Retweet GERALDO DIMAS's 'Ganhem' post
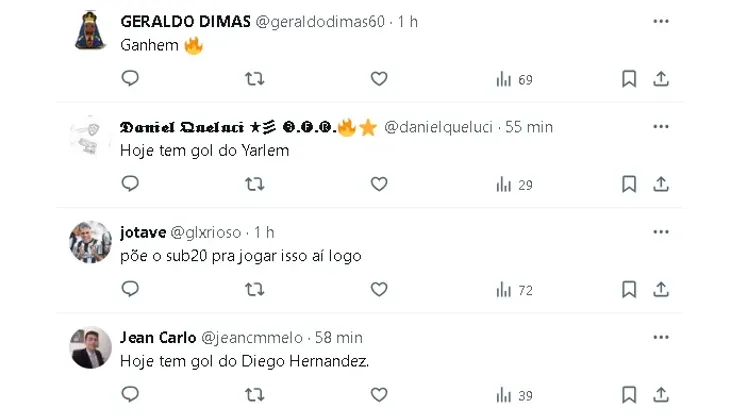 255,78
